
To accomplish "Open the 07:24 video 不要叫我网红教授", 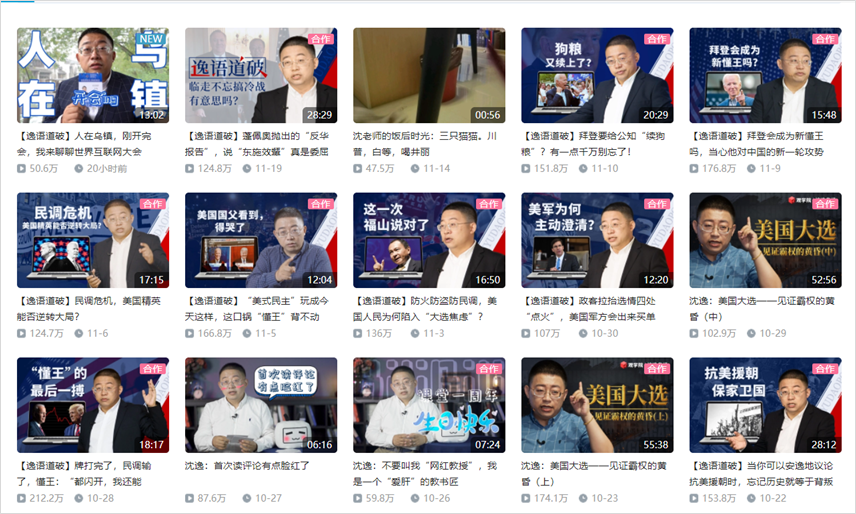I will 429,405.
